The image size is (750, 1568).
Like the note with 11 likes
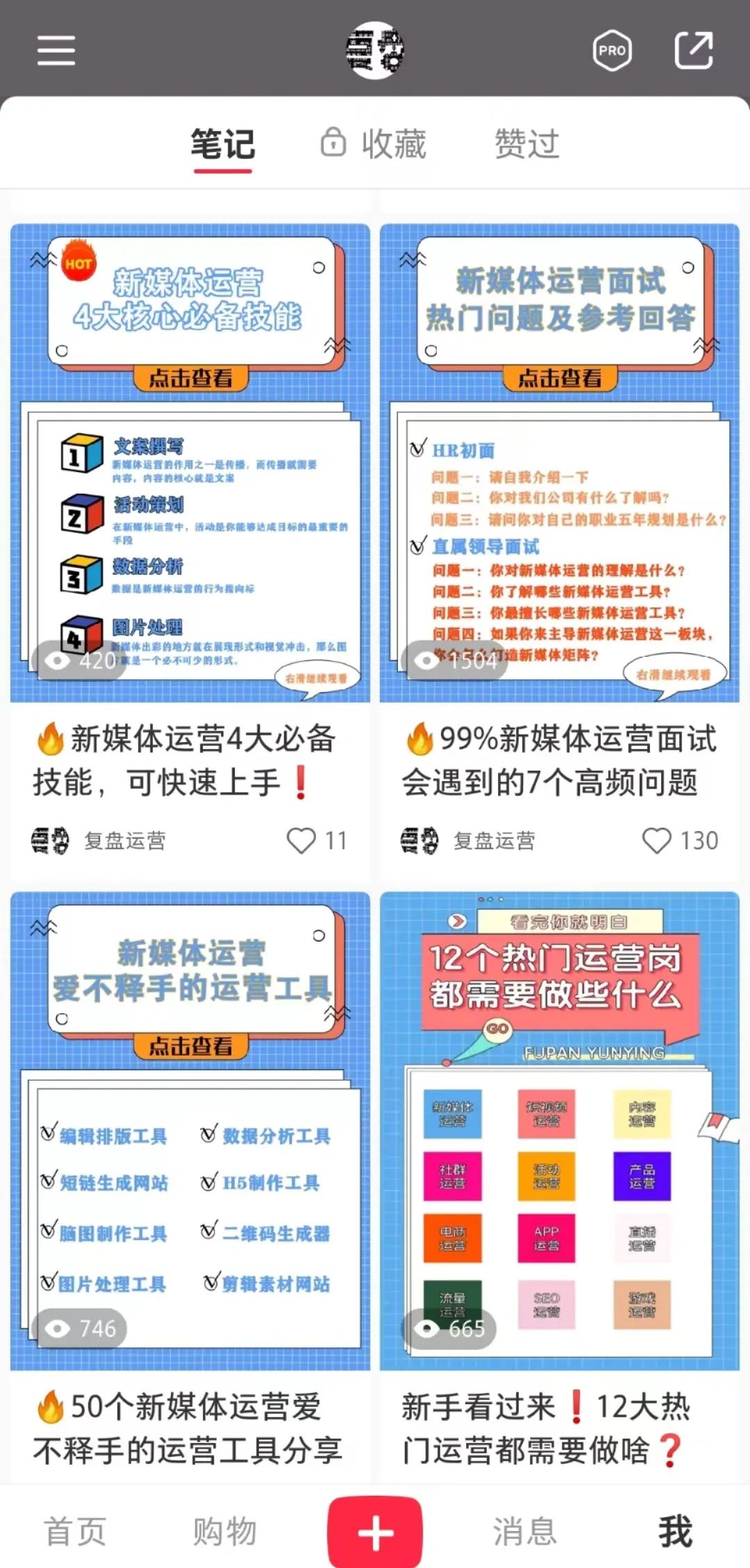tap(301, 841)
